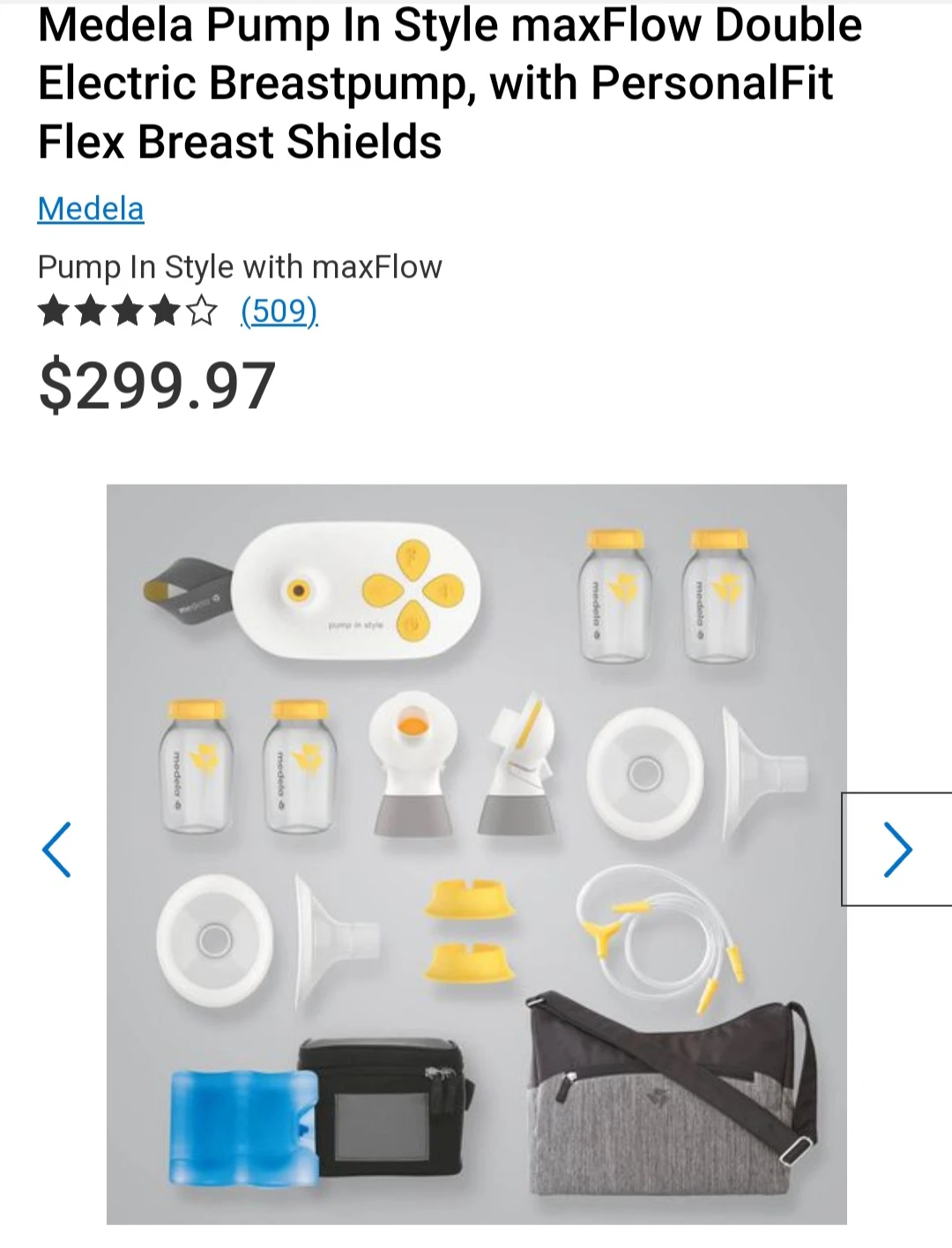
Task: Open the Medela brand page
Action: click(91, 209)
